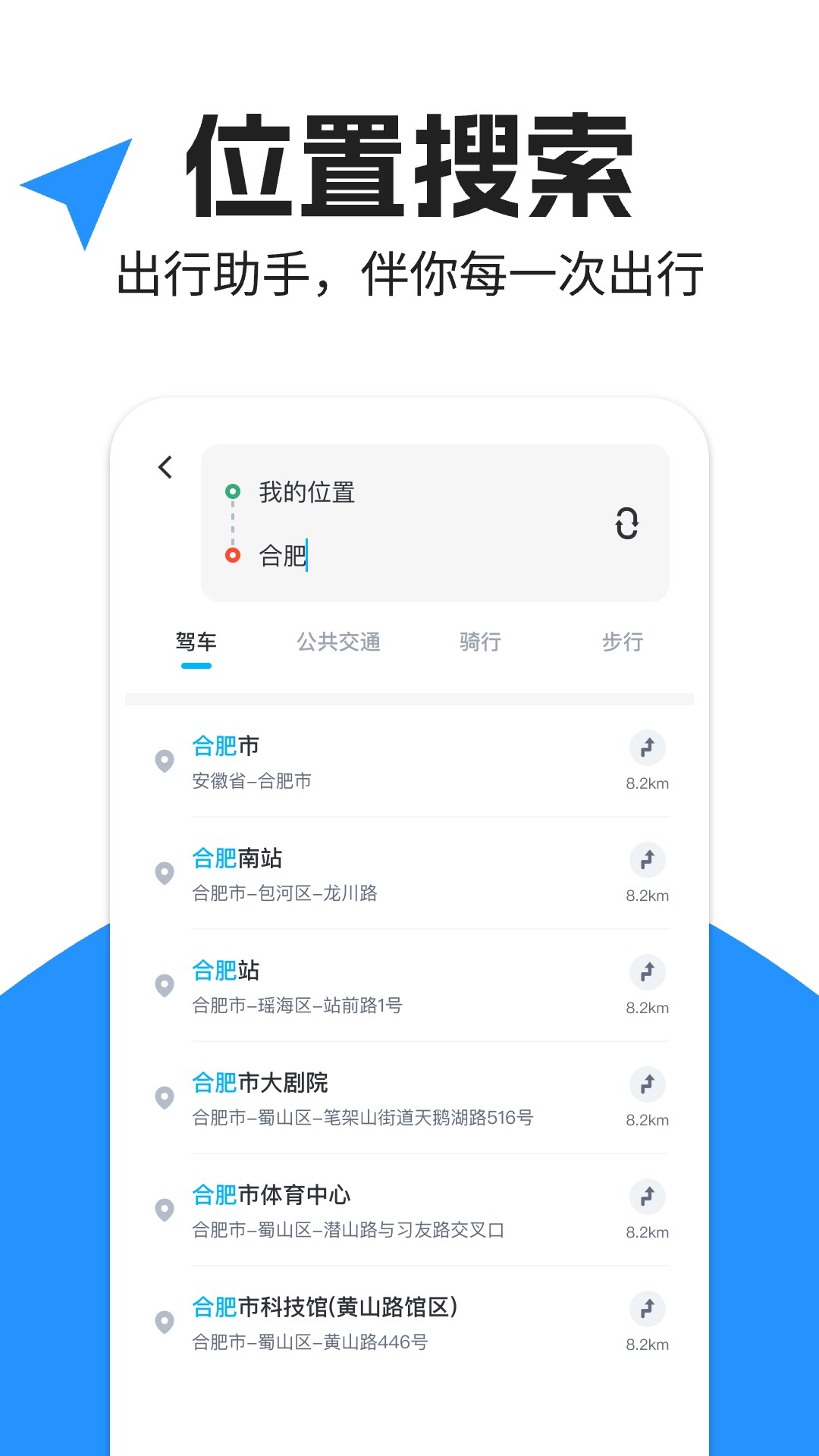Click the navigation icon next to 合肥站
819x1456 pixels.
647,973
